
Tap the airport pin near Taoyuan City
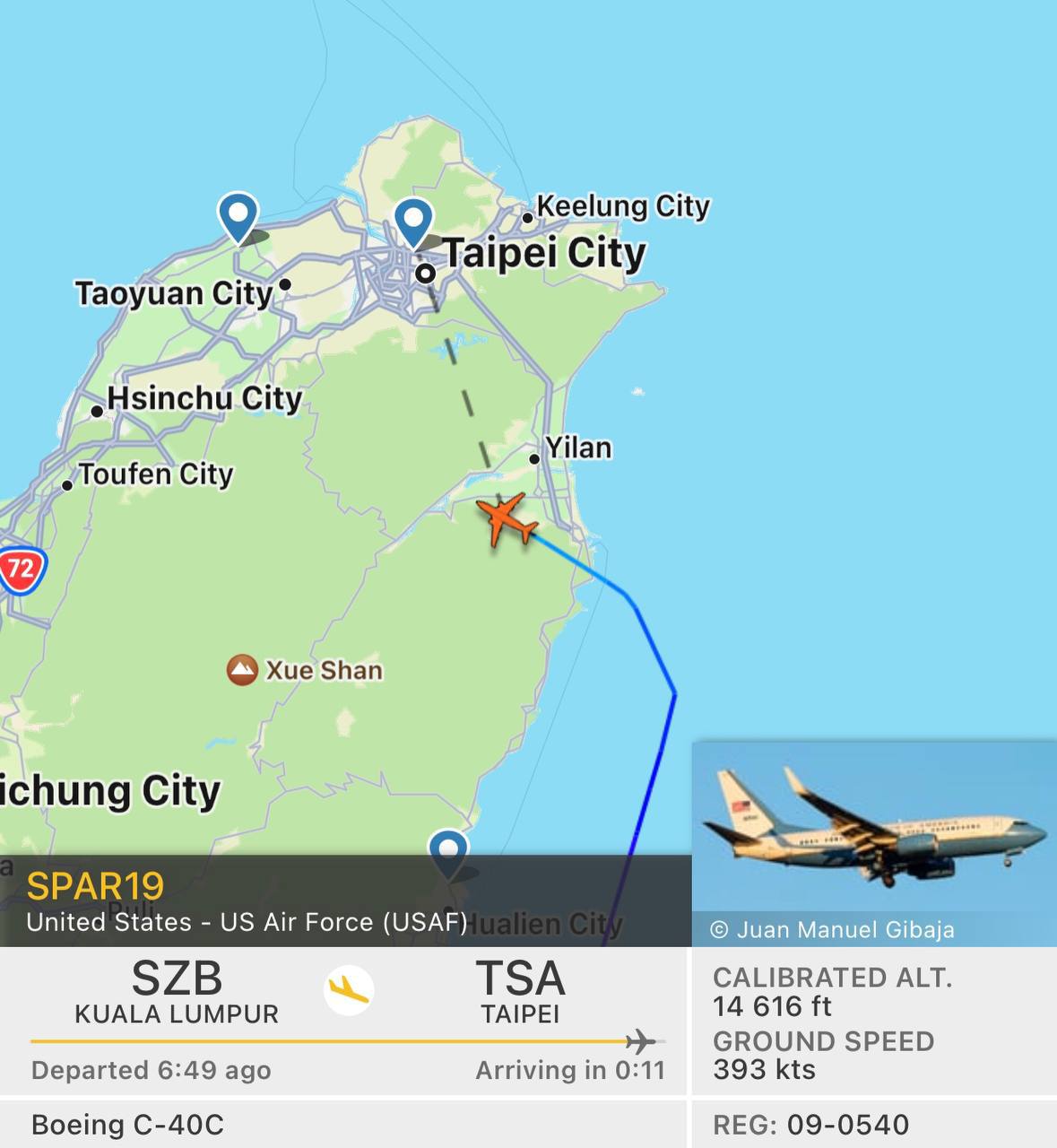(238, 215)
